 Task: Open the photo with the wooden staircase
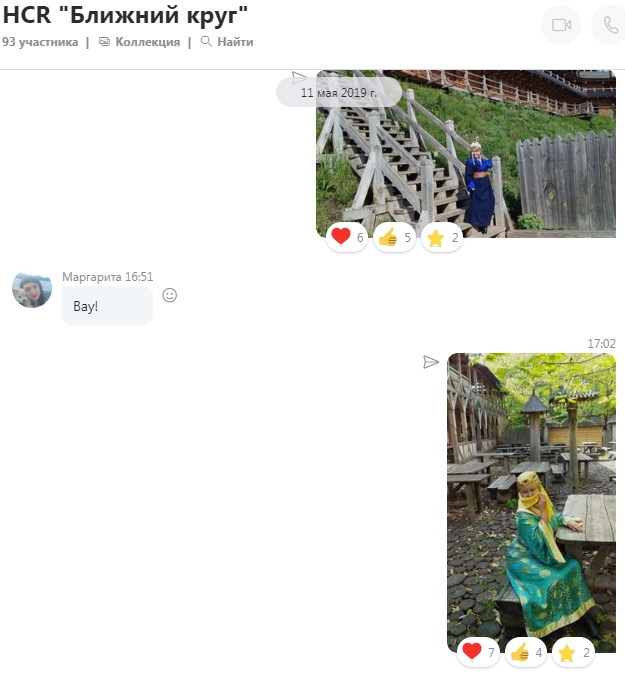[x=465, y=150]
